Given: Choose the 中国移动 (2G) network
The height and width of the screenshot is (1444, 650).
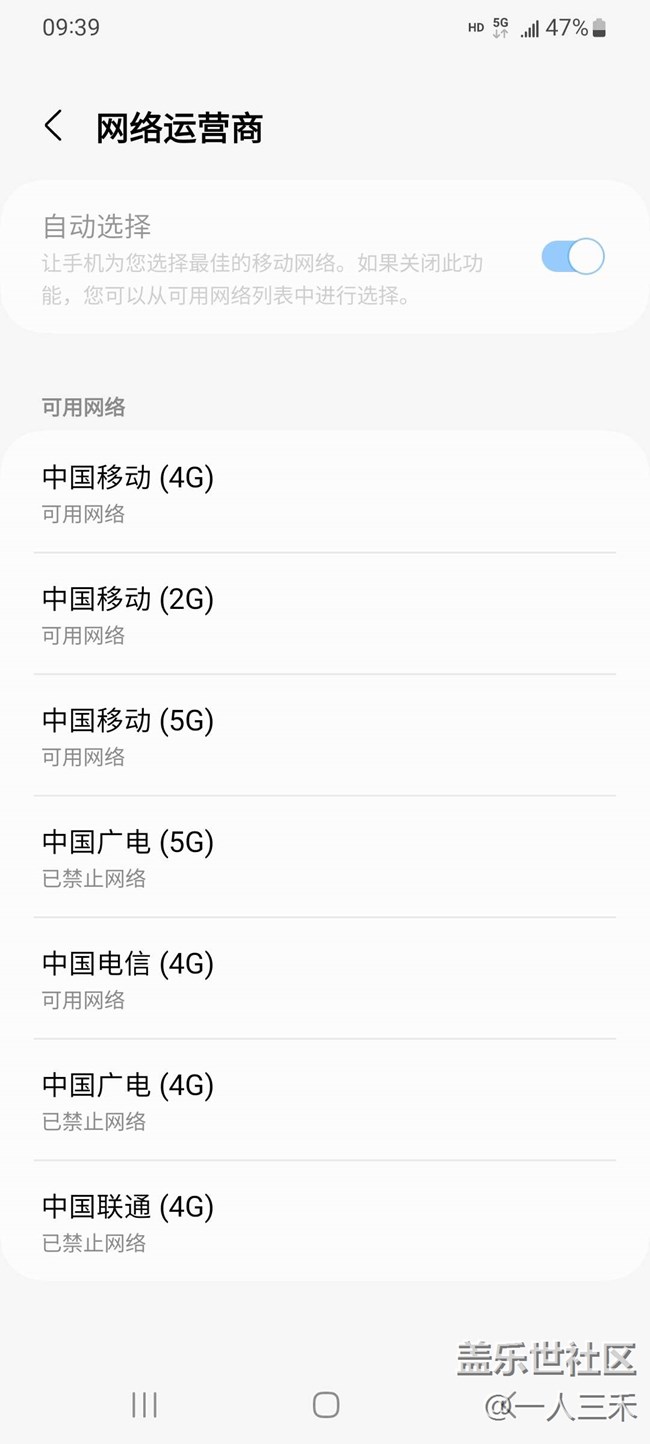Looking at the screenshot, I should pos(325,613).
